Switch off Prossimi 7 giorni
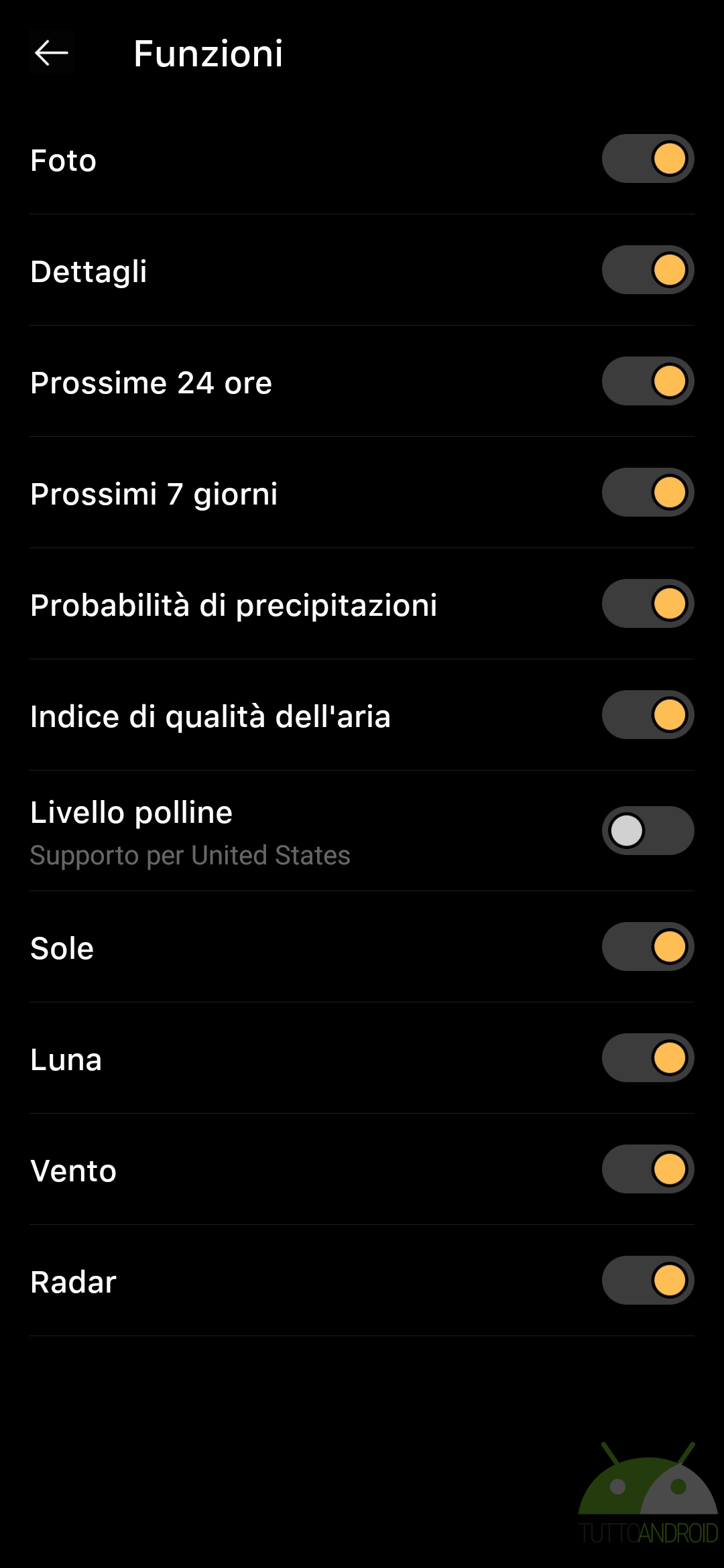 tap(648, 493)
